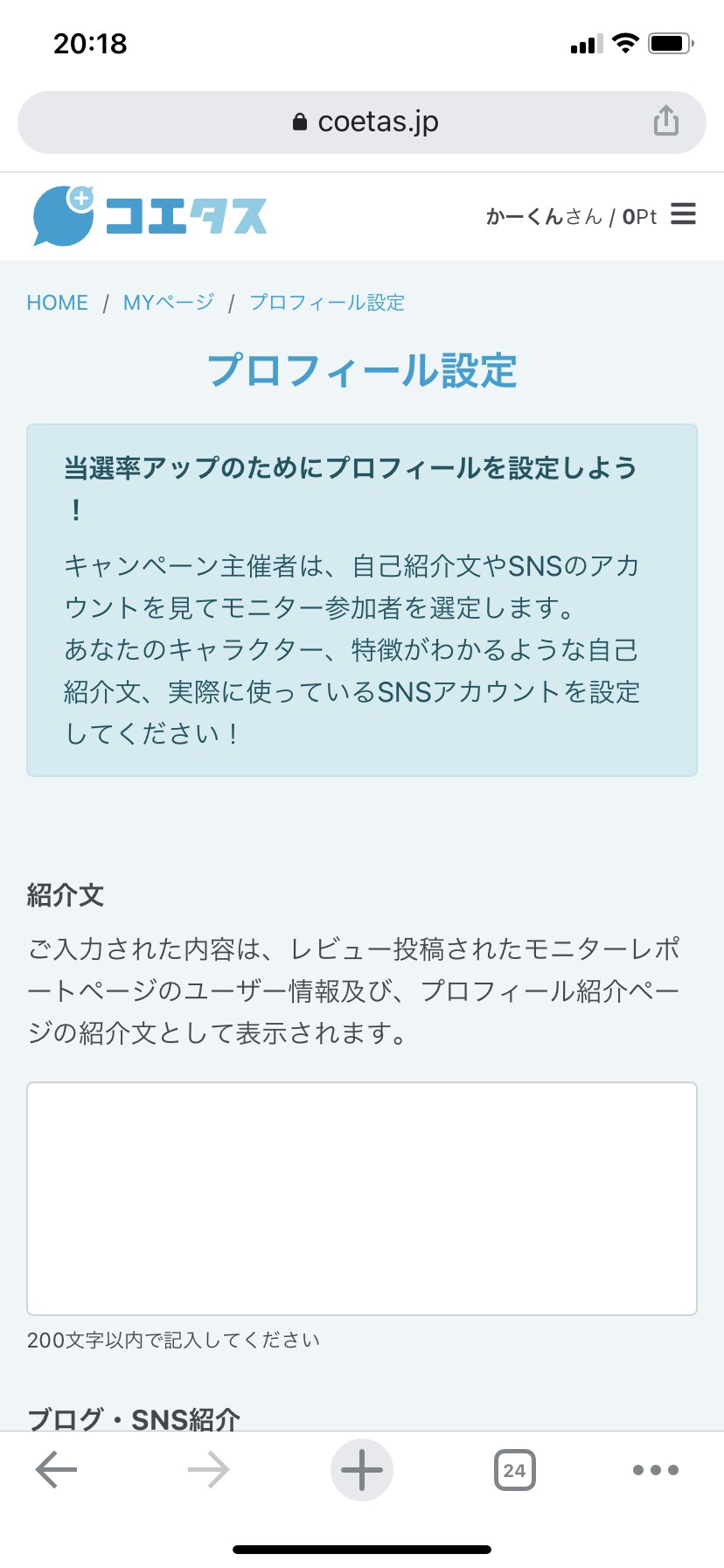Open browser more options menu
Image resolution: width=724 pixels, height=1568 pixels.
pos(656,1470)
